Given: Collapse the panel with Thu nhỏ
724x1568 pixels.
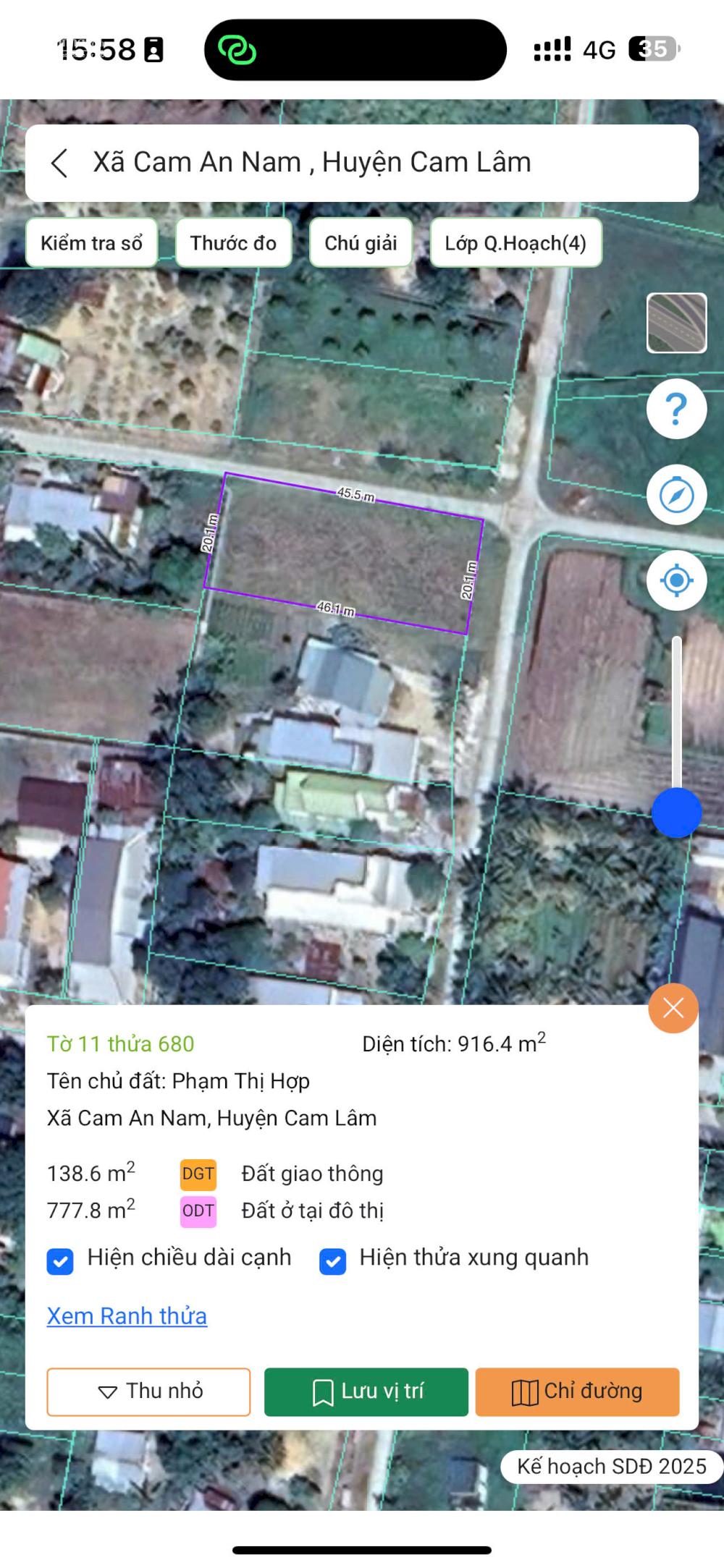Looking at the screenshot, I should (148, 1391).
